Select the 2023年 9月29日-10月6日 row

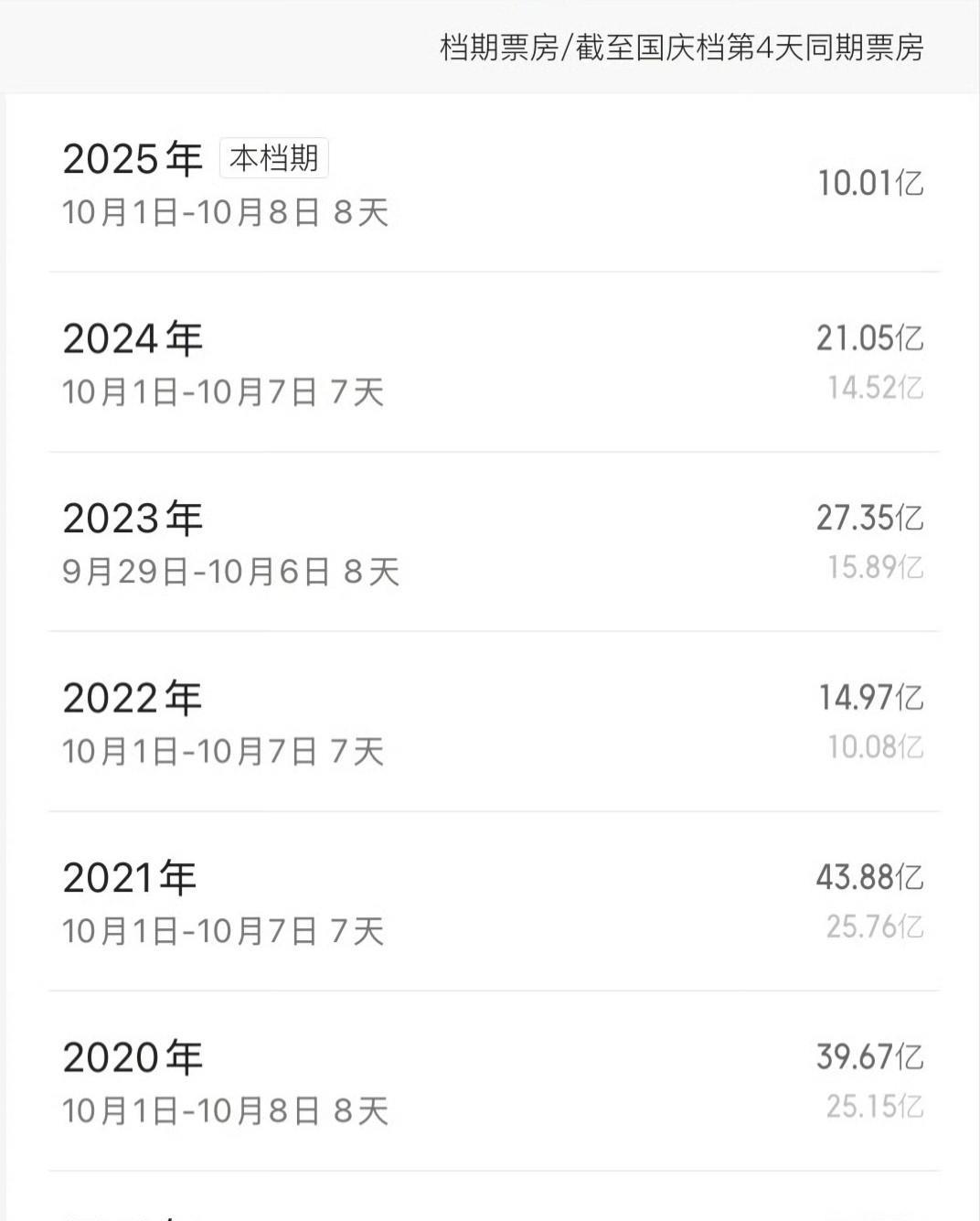tap(492, 542)
